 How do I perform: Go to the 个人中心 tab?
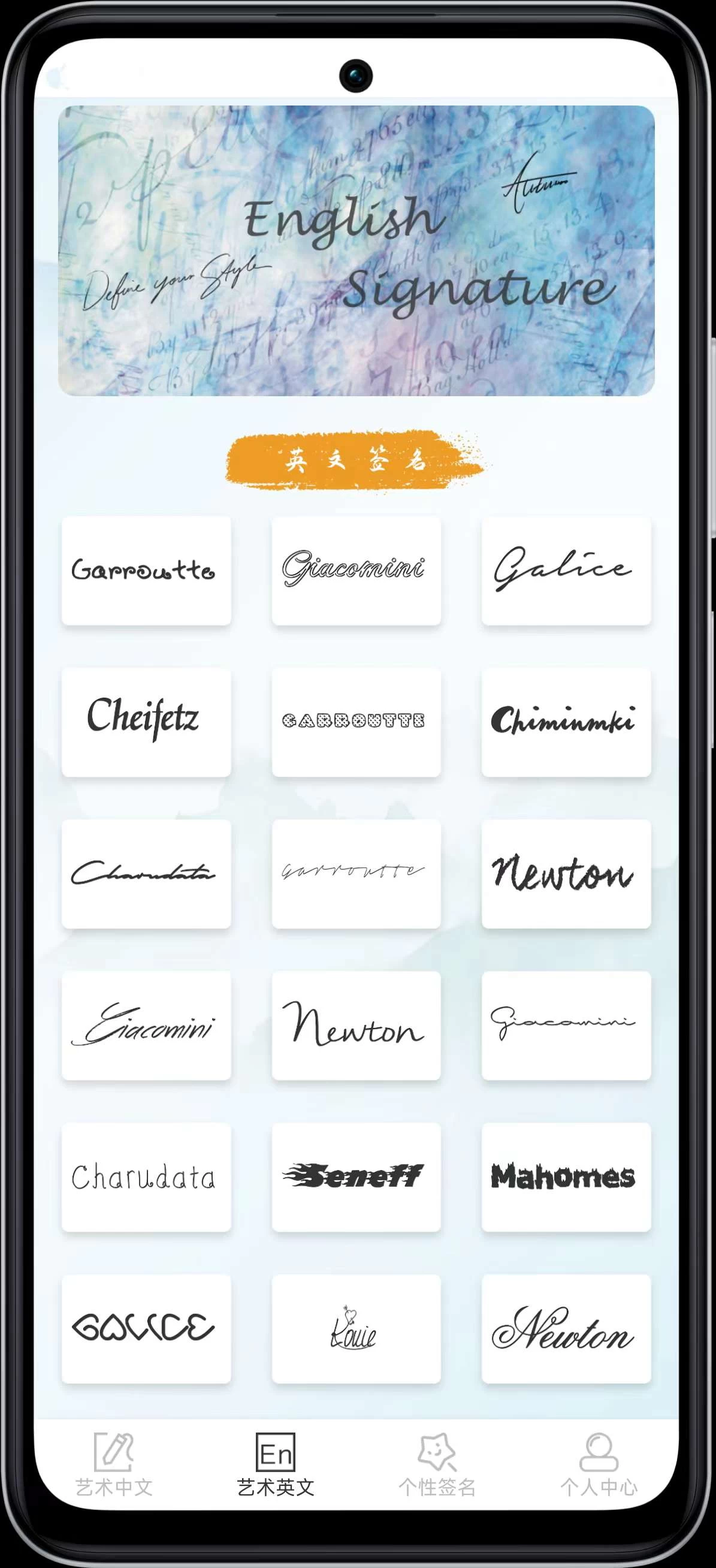point(599,1464)
